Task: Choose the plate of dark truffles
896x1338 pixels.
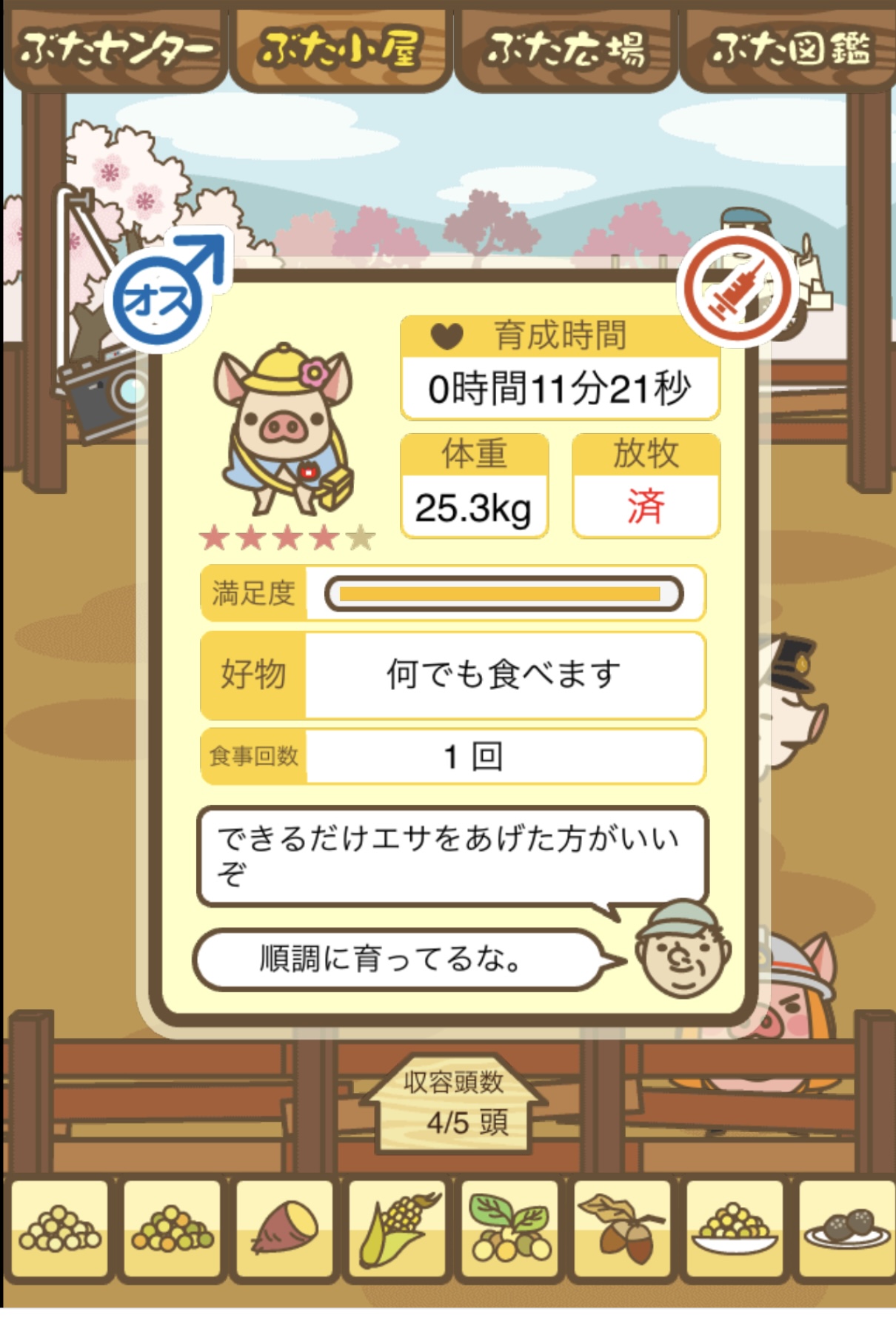Action: tap(846, 1229)
